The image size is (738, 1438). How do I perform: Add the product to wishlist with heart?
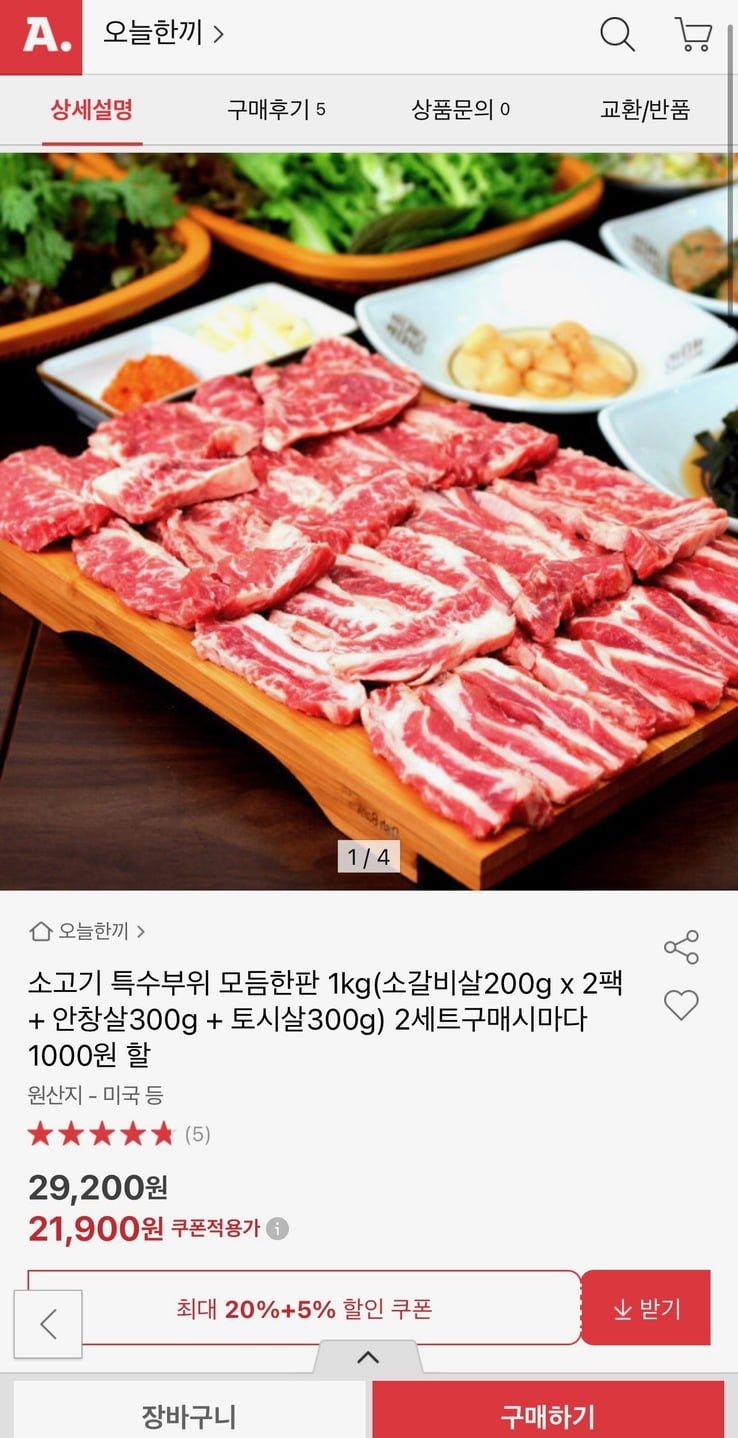[x=681, y=1005]
